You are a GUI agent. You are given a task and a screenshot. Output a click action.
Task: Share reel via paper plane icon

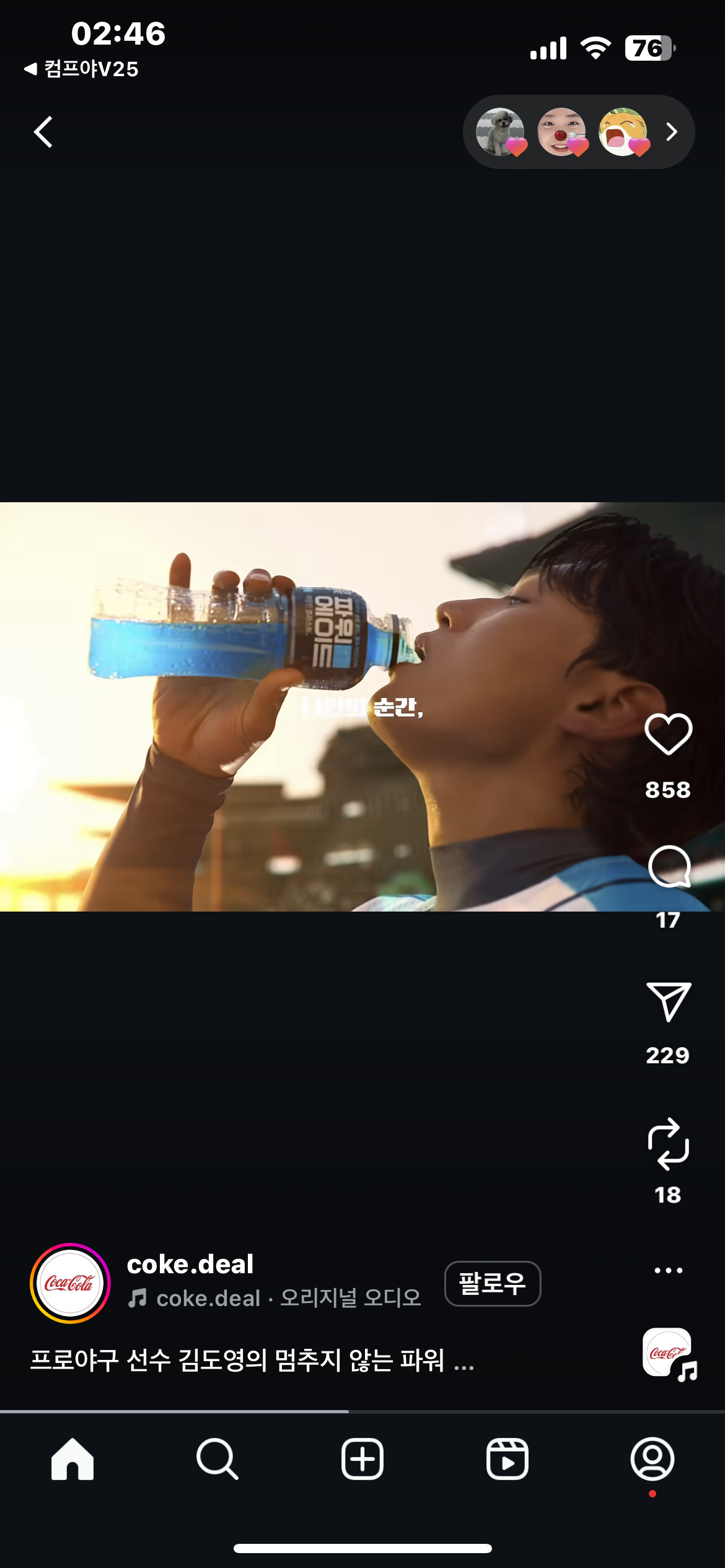pos(669,1001)
